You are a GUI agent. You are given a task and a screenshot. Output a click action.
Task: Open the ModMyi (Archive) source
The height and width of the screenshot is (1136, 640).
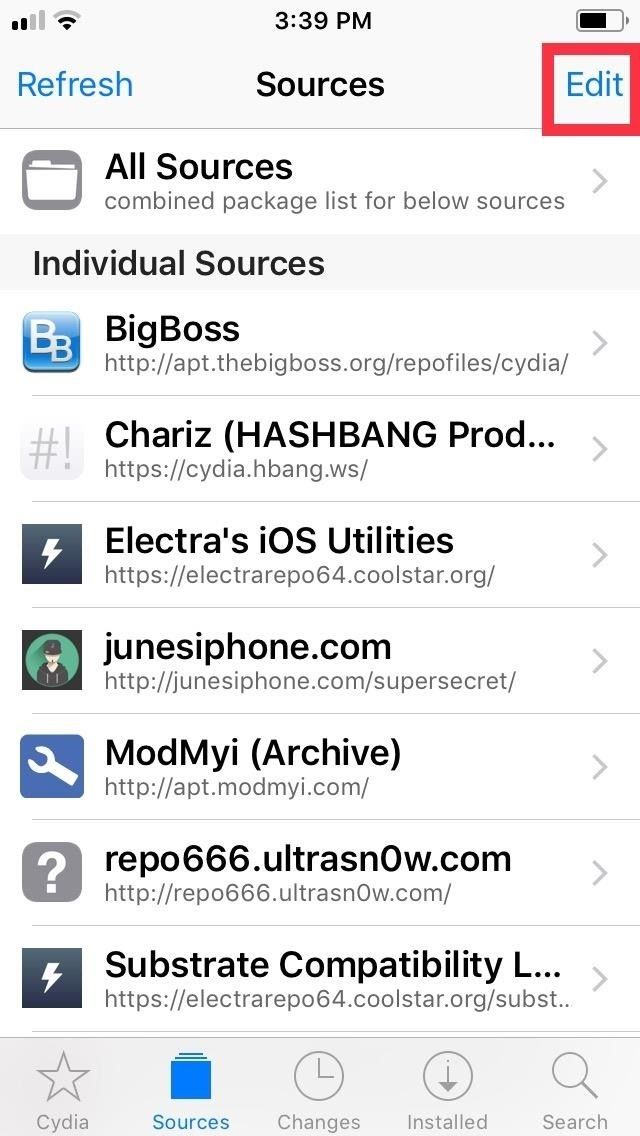click(x=320, y=767)
